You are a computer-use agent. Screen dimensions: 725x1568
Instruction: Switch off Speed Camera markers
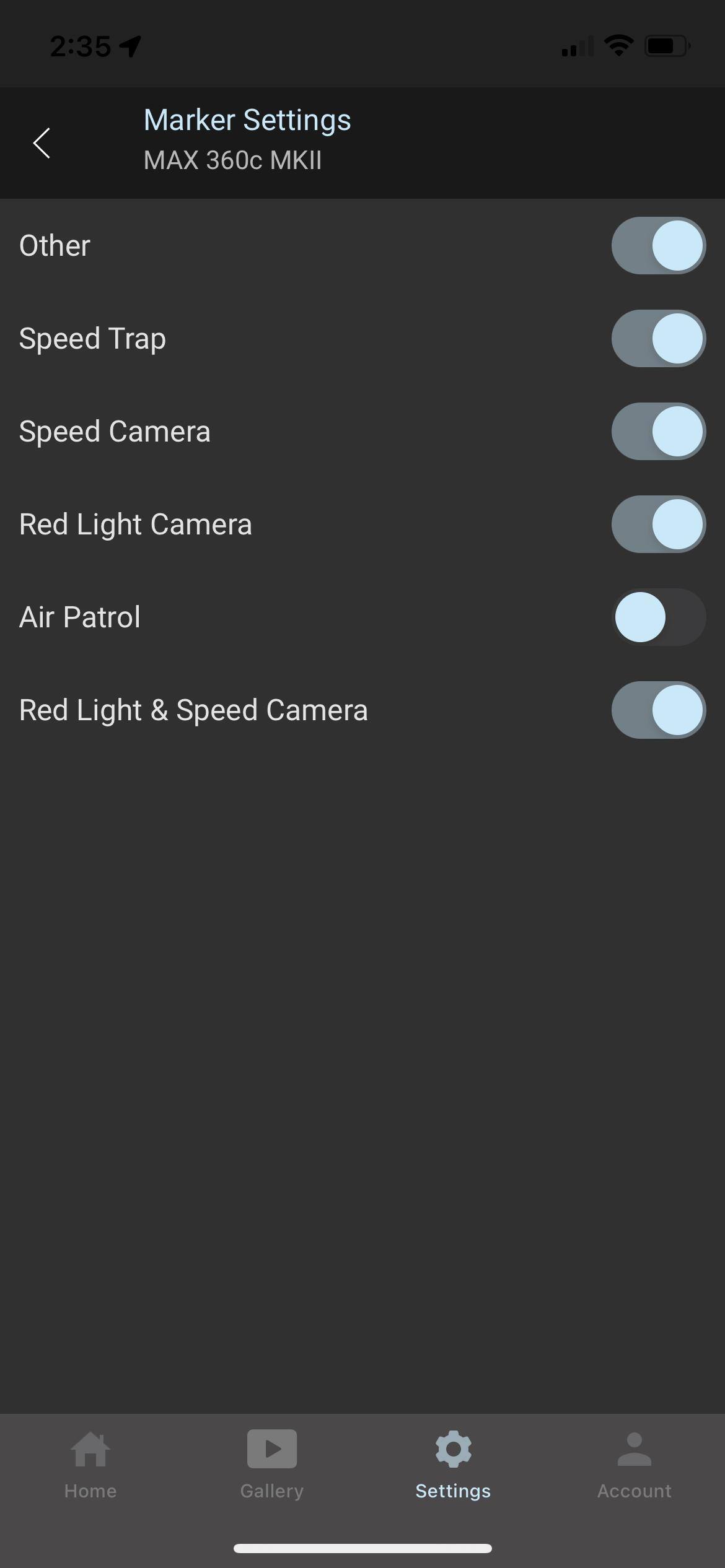pyautogui.click(x=658, y=432)
